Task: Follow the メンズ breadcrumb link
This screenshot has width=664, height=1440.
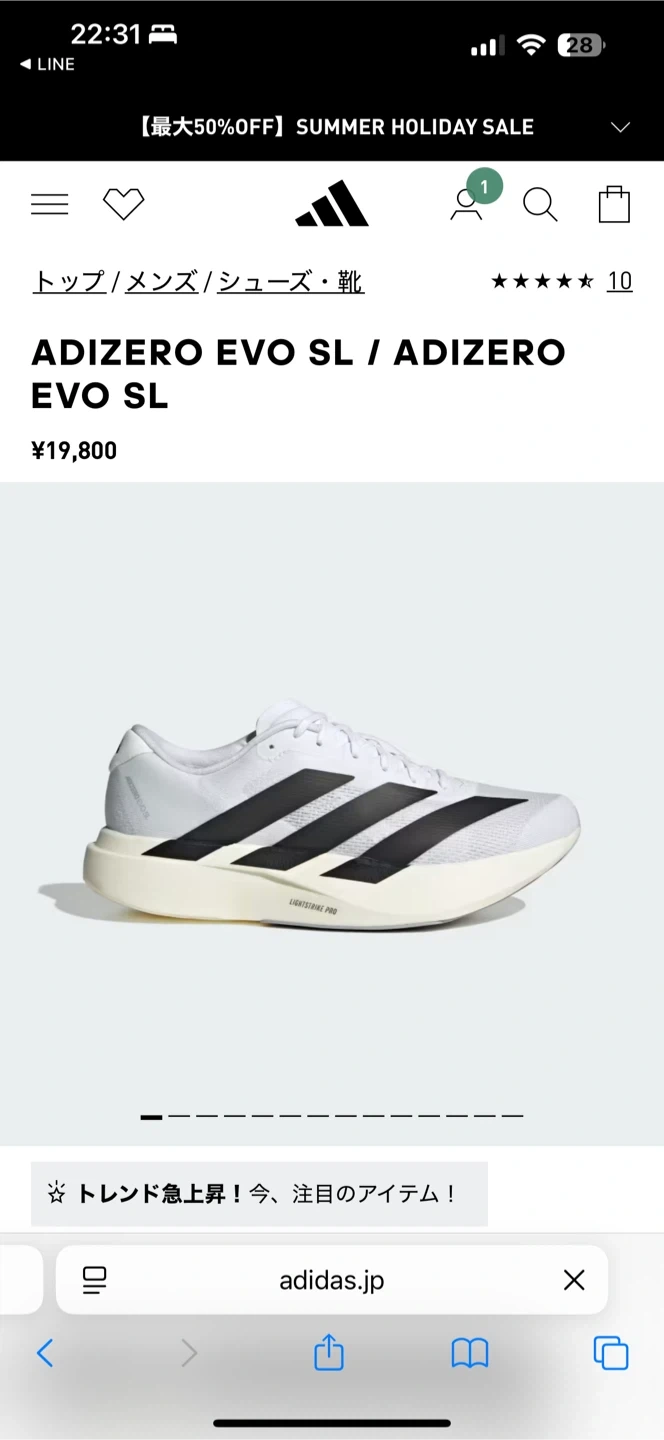Action: pyautogui.click(x=161, y=282)
